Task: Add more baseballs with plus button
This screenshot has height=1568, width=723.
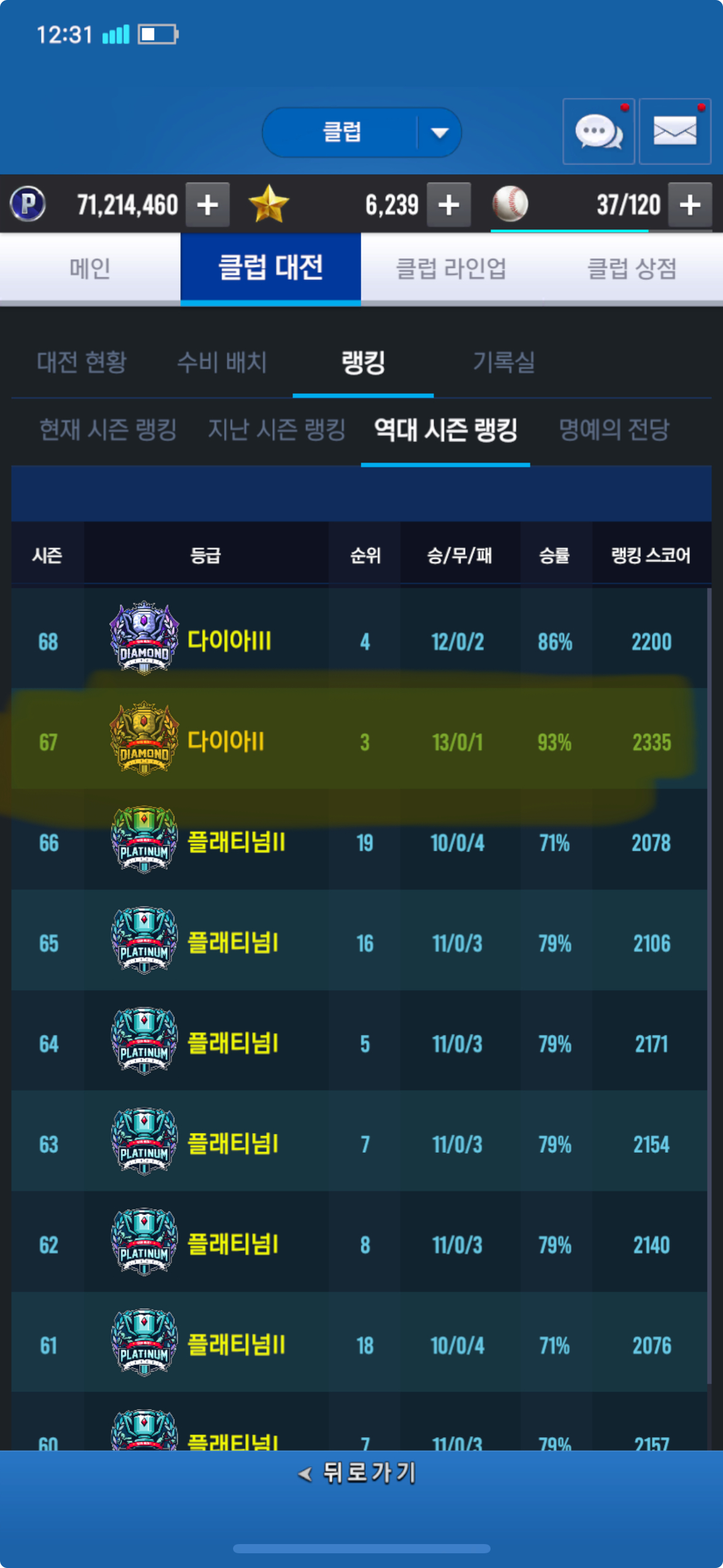Action: click(690, 205)
